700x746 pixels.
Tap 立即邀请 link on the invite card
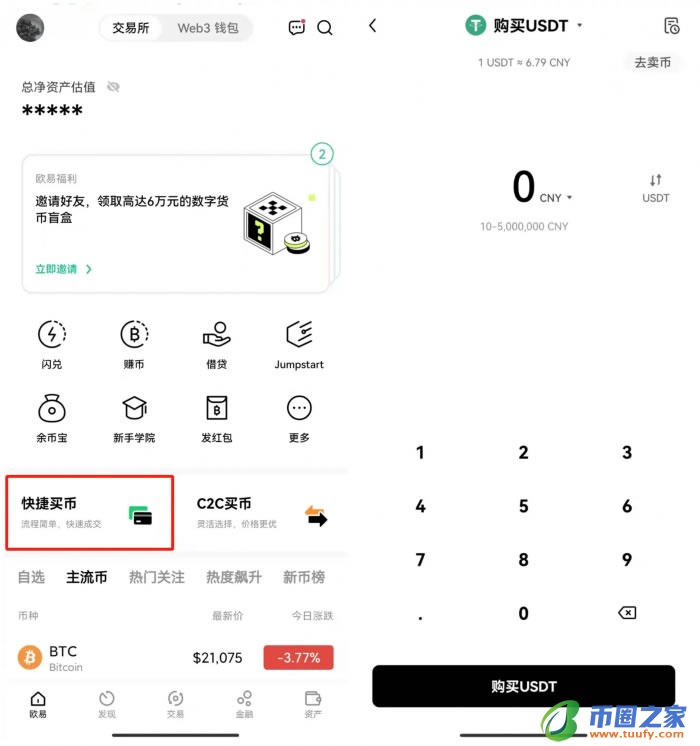point(64,269)
